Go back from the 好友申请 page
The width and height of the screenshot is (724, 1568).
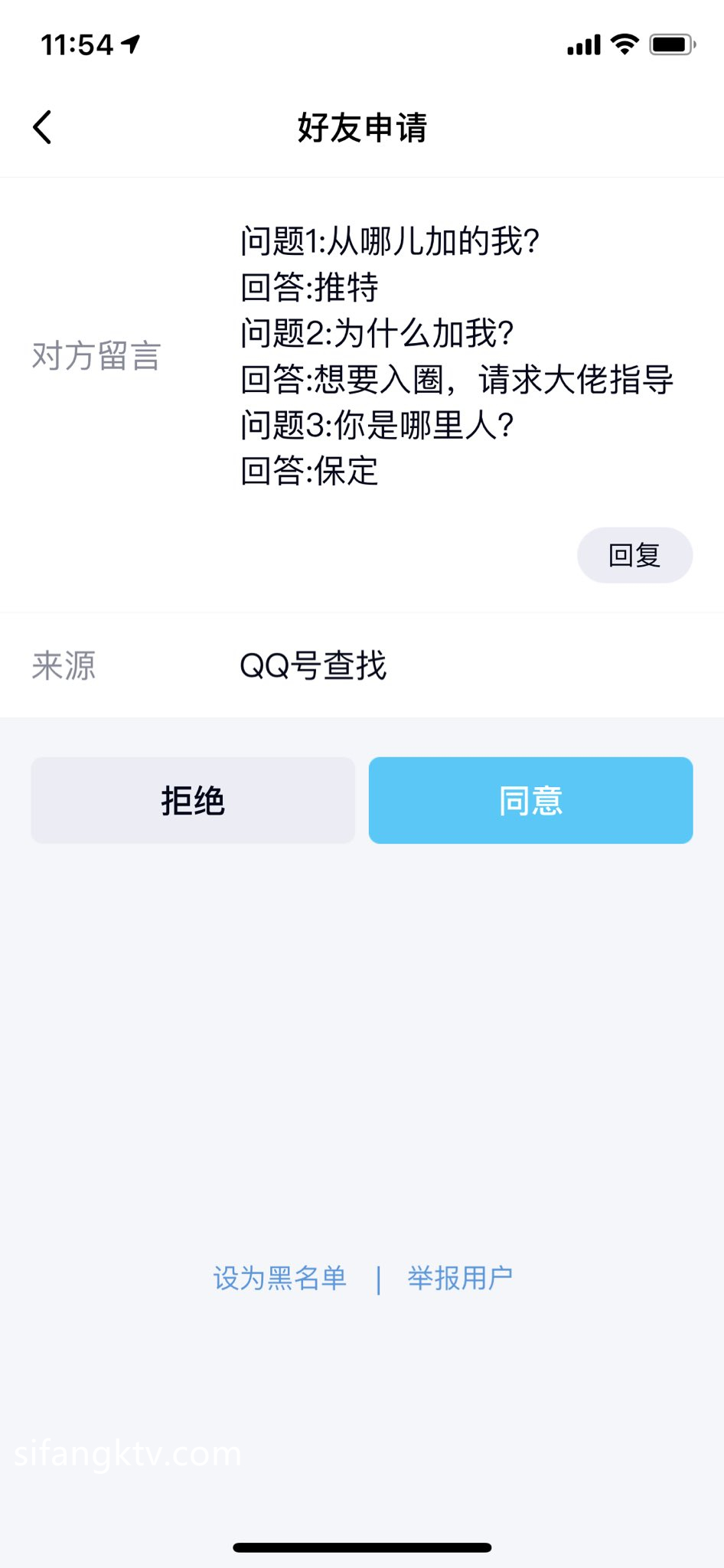(x=43, y=127)
